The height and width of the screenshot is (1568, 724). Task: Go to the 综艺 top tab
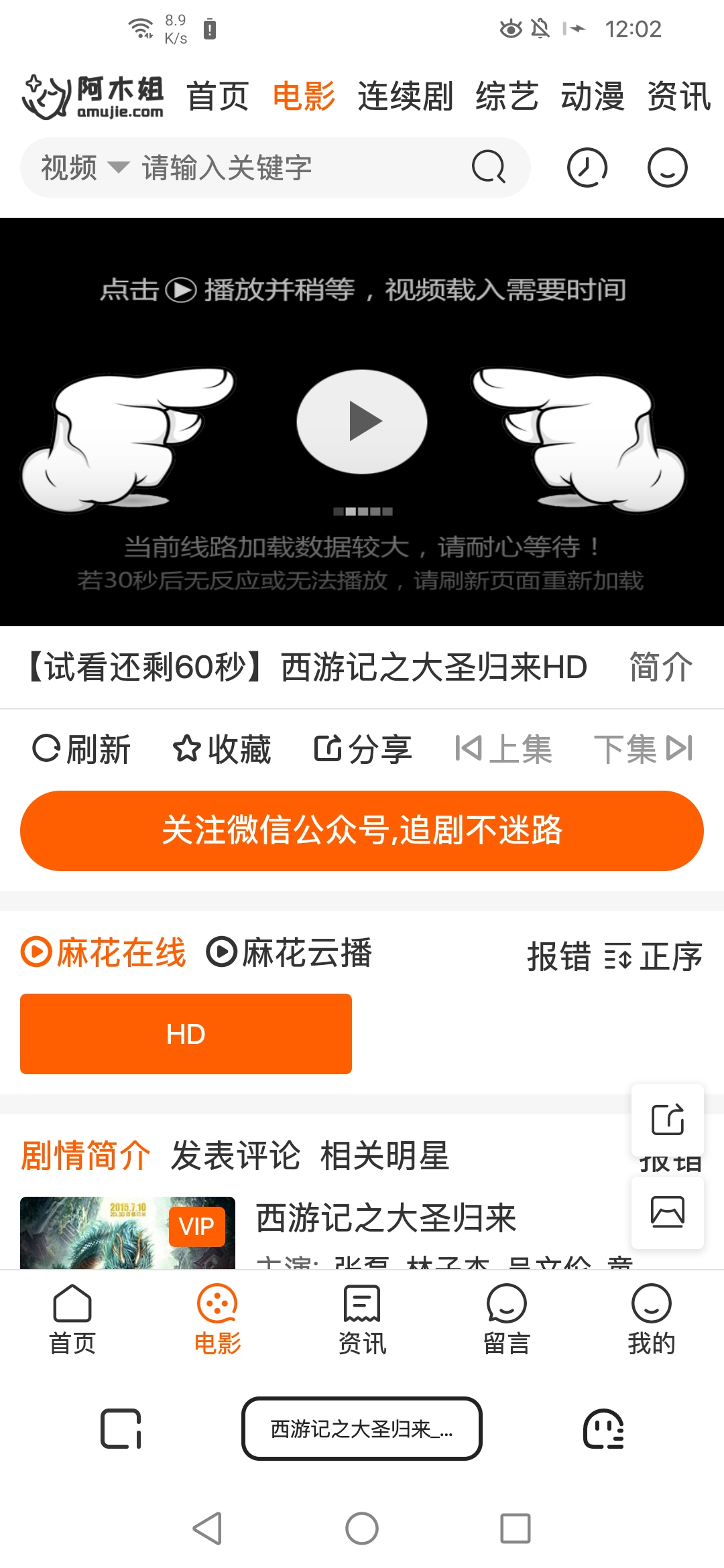507,96
